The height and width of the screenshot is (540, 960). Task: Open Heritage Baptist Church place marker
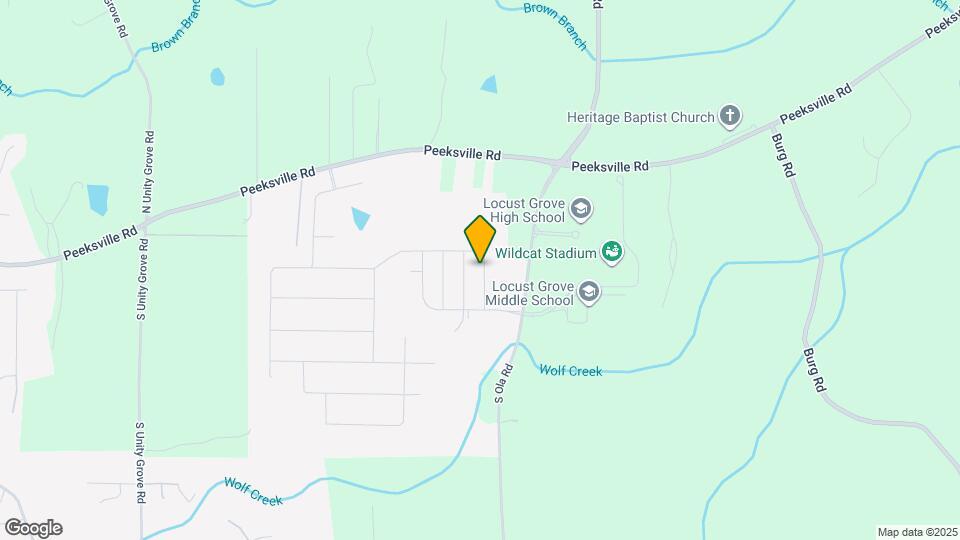pyautogui.click(x=730, y=117)
